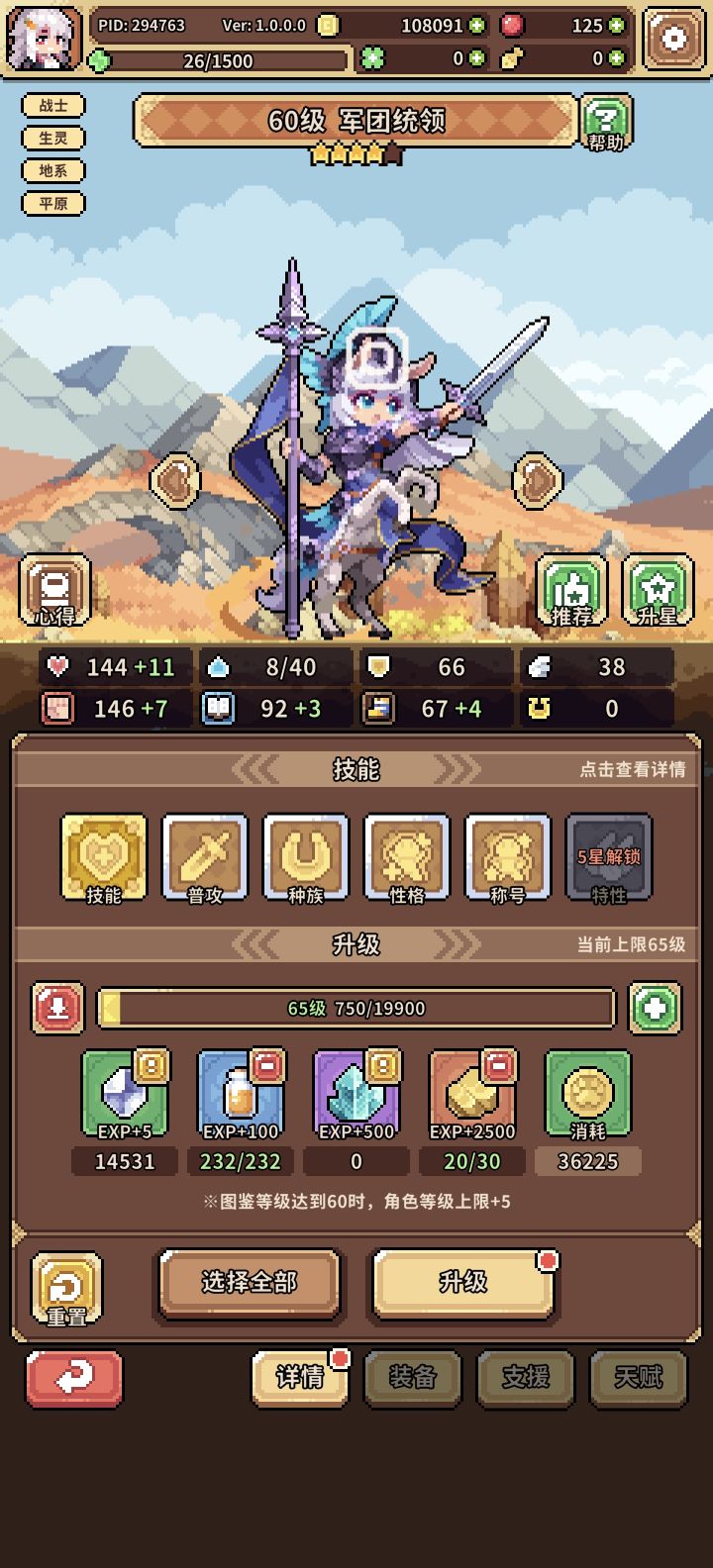Tap 选择全部 to select all

point(250,1284)
